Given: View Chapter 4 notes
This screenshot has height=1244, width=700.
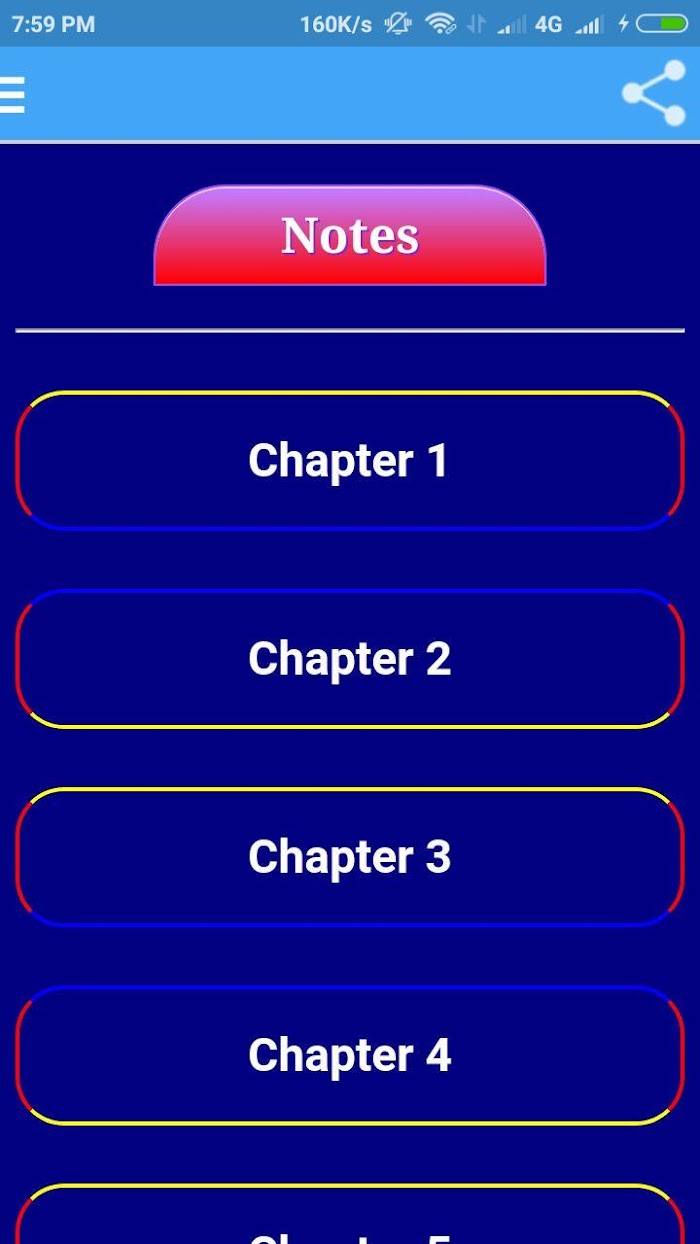Looking at the screenshot, I should 349,1054.
